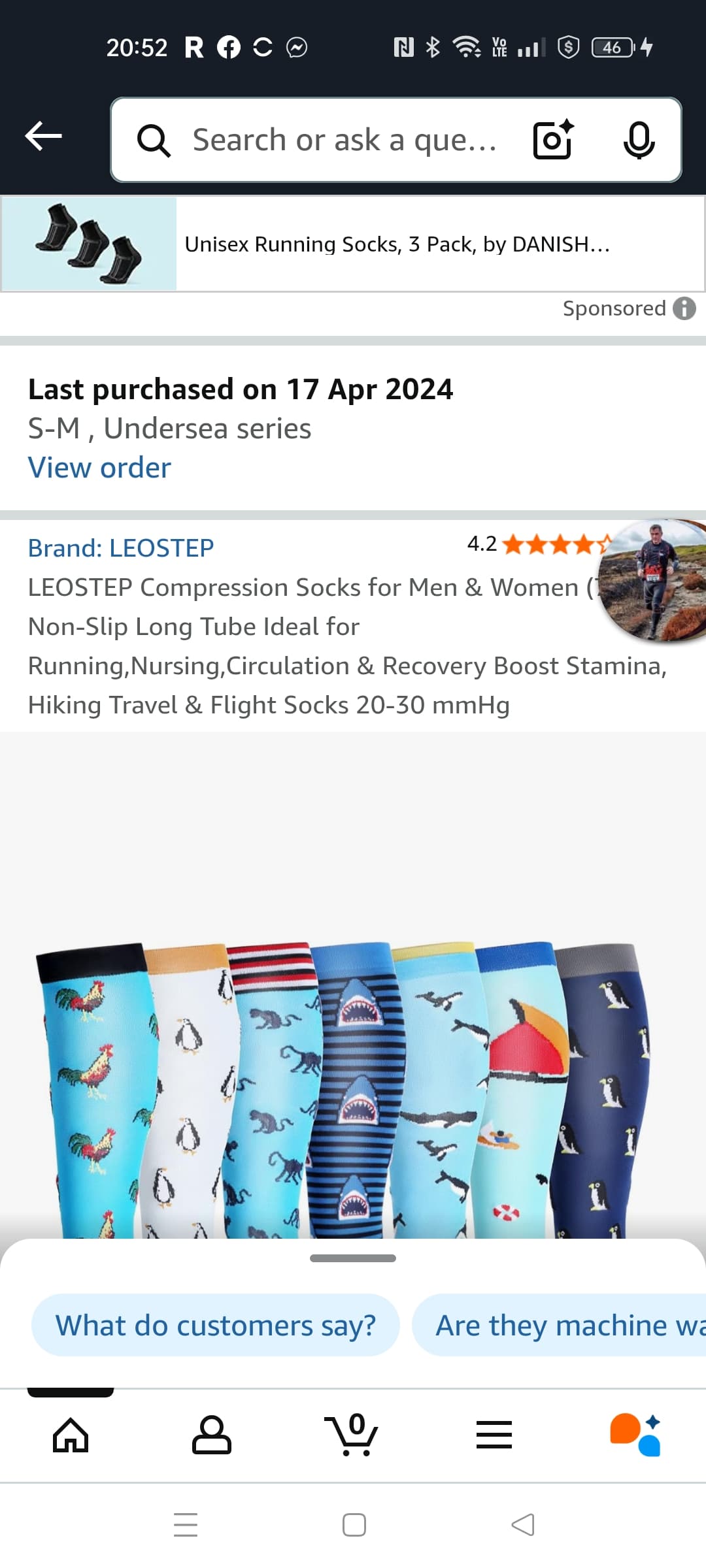Open the circular runner video thumbnail

click(652, 580)
